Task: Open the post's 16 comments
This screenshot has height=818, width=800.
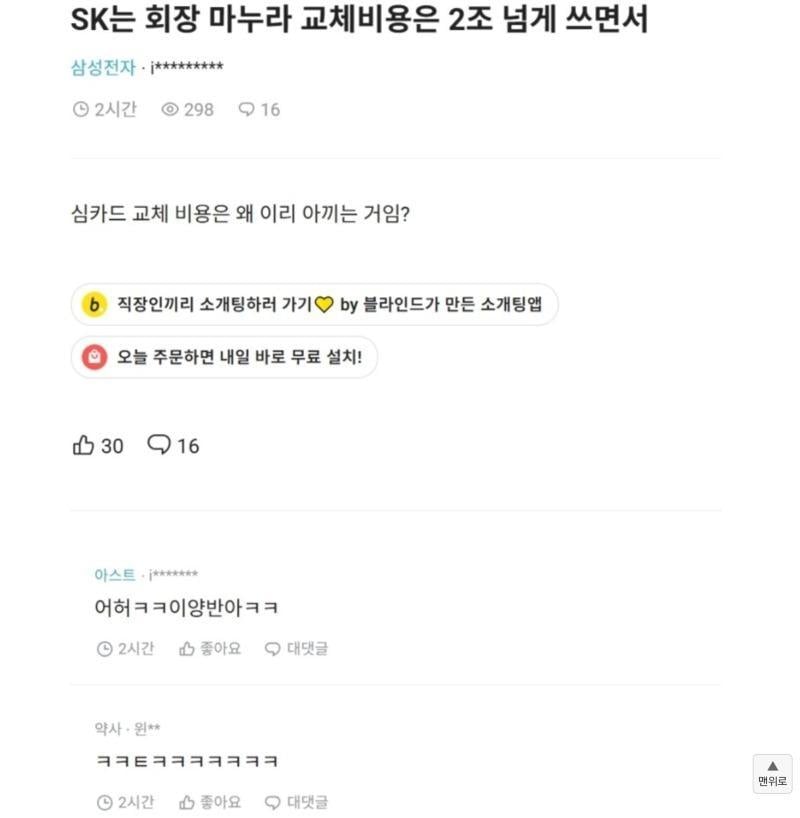Action: point(174,446)
